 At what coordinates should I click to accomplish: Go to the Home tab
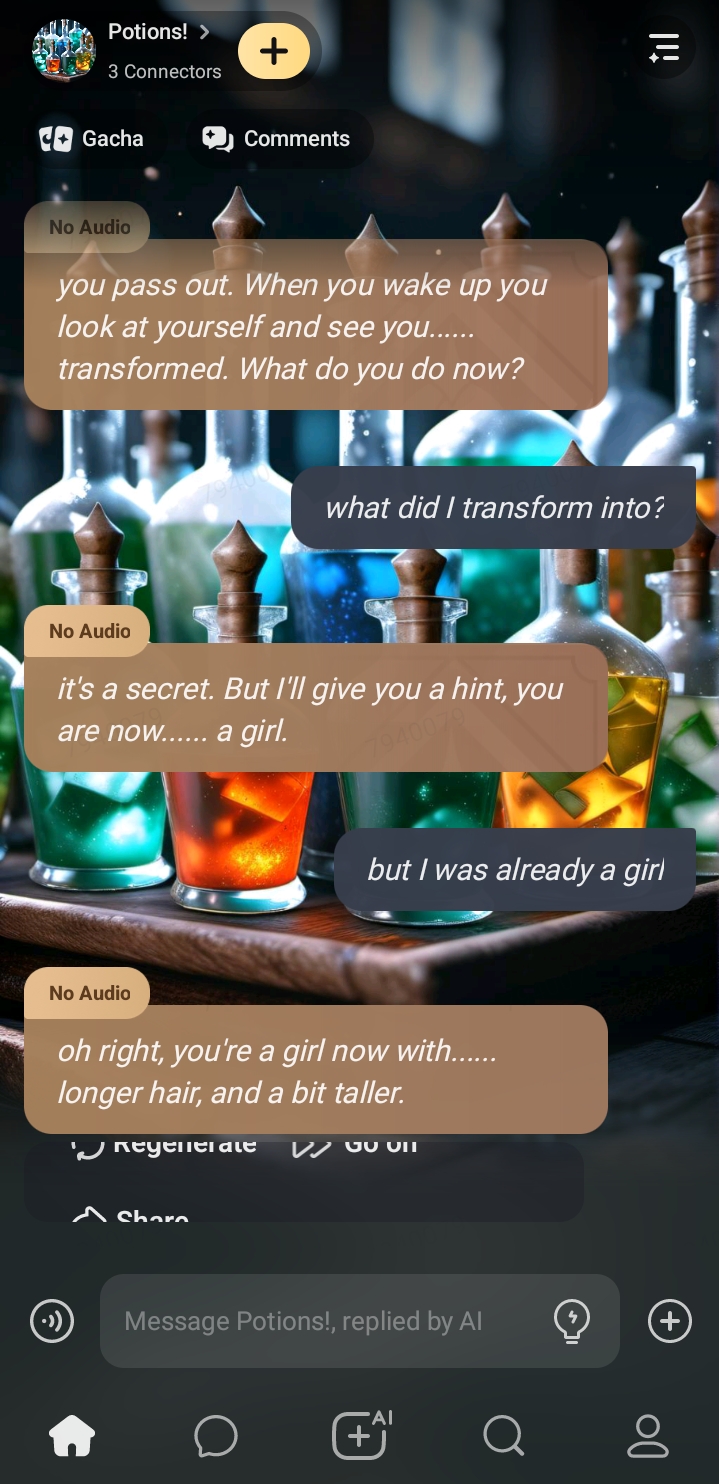(x=72, y=1437)
